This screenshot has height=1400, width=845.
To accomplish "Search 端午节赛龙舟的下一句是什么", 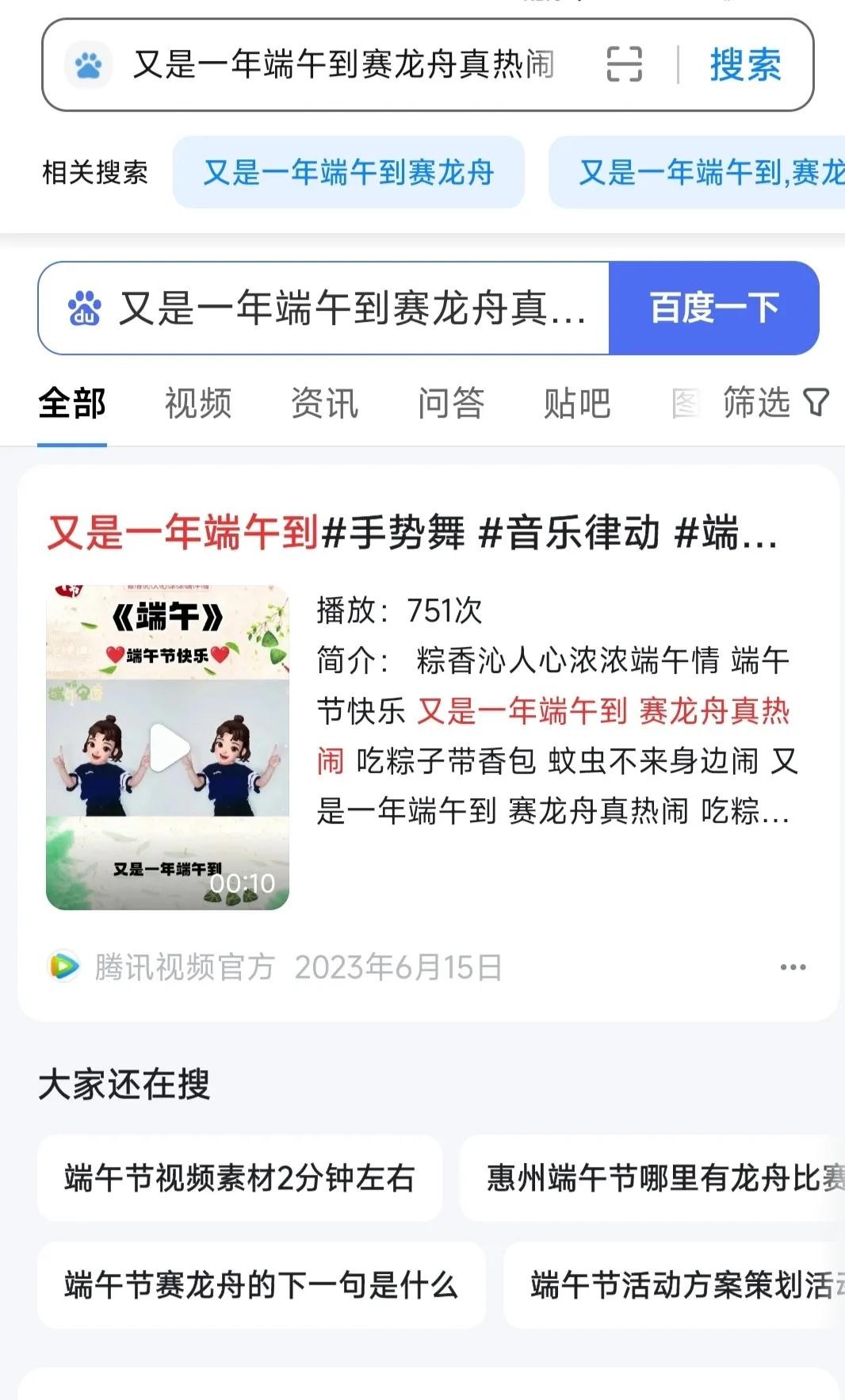I will pos(261,1285).
